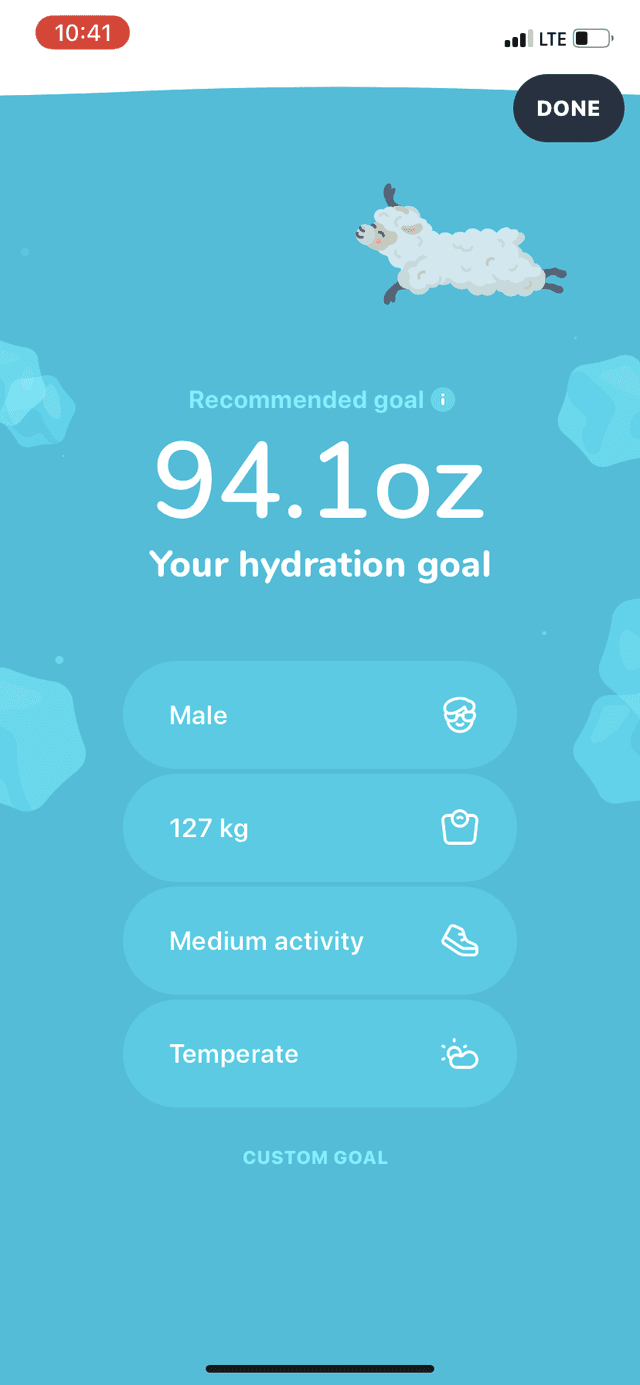Adjust the Medium activity level
Image resolution: width=640 pixels, height=1385 pixels.
click(319, 941)
